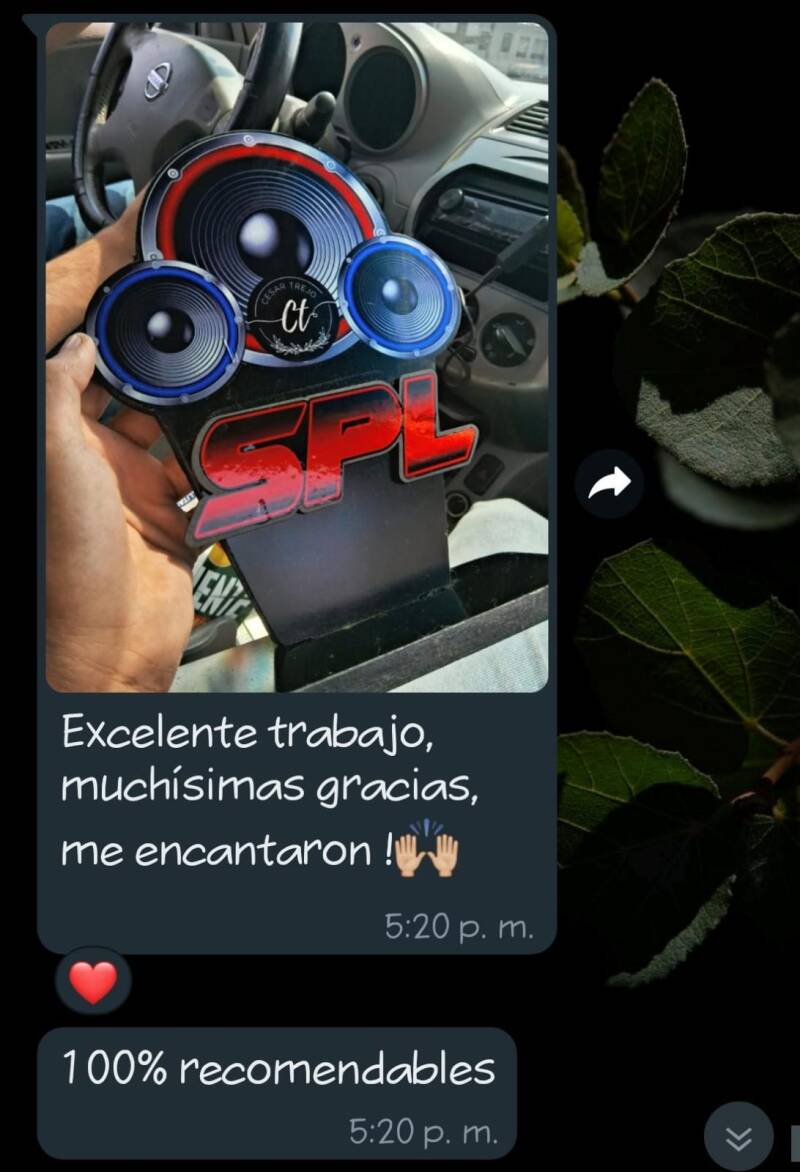The image size is (800, 1172).
Task: Jump to latest messages with down chevron
Action: [738, 1137]
